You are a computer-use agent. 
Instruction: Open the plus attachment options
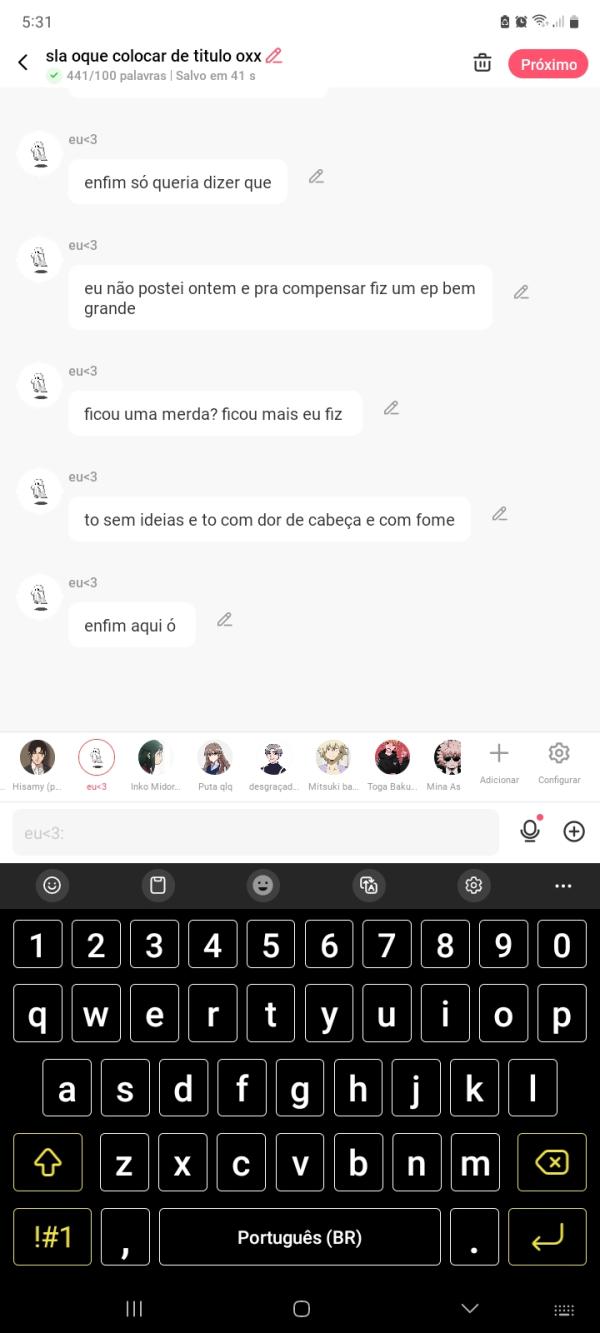coord(574,831)
